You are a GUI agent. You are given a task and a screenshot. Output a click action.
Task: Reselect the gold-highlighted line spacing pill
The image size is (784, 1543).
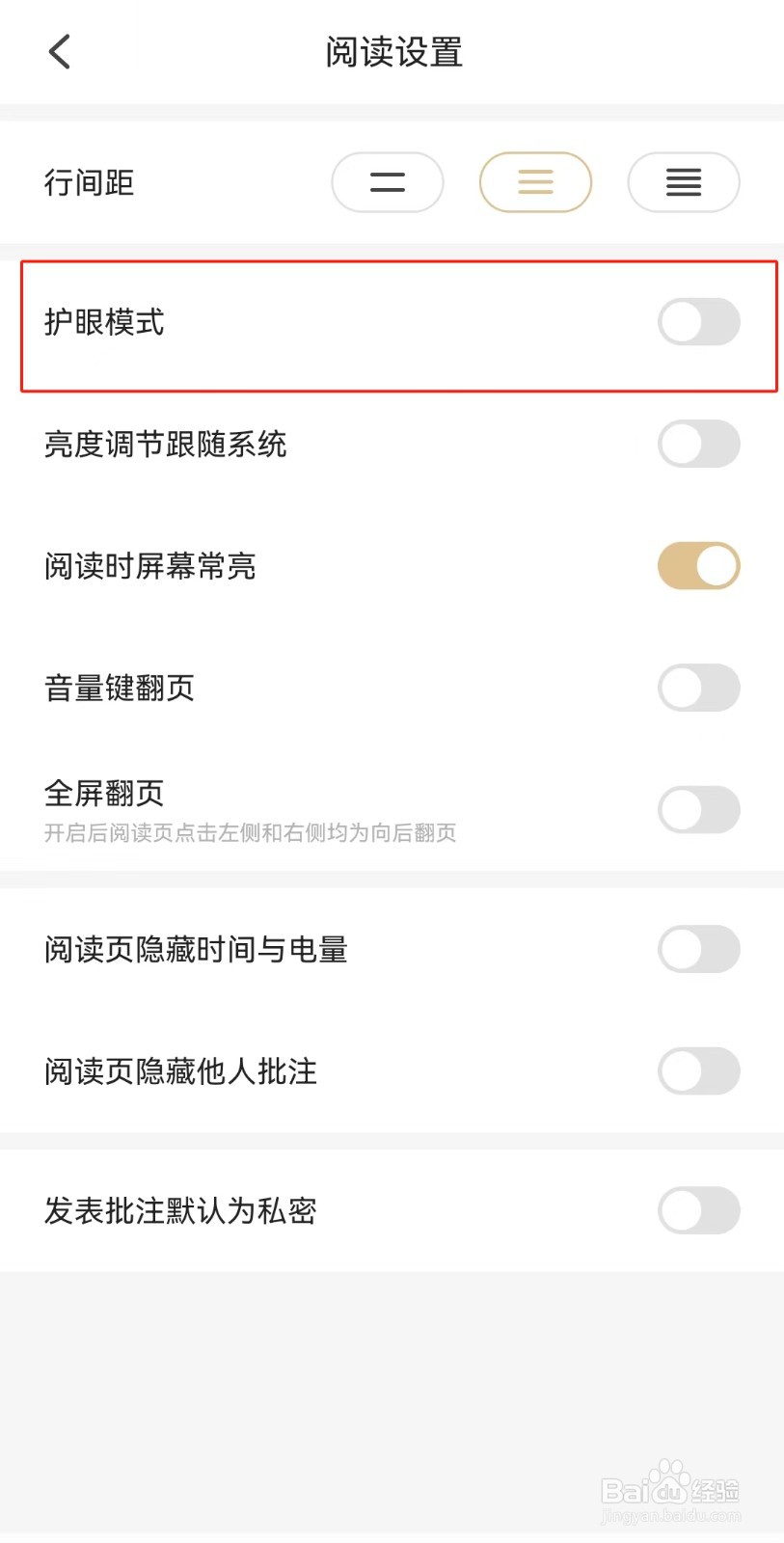pyautogui.click(x=536, y=182)
